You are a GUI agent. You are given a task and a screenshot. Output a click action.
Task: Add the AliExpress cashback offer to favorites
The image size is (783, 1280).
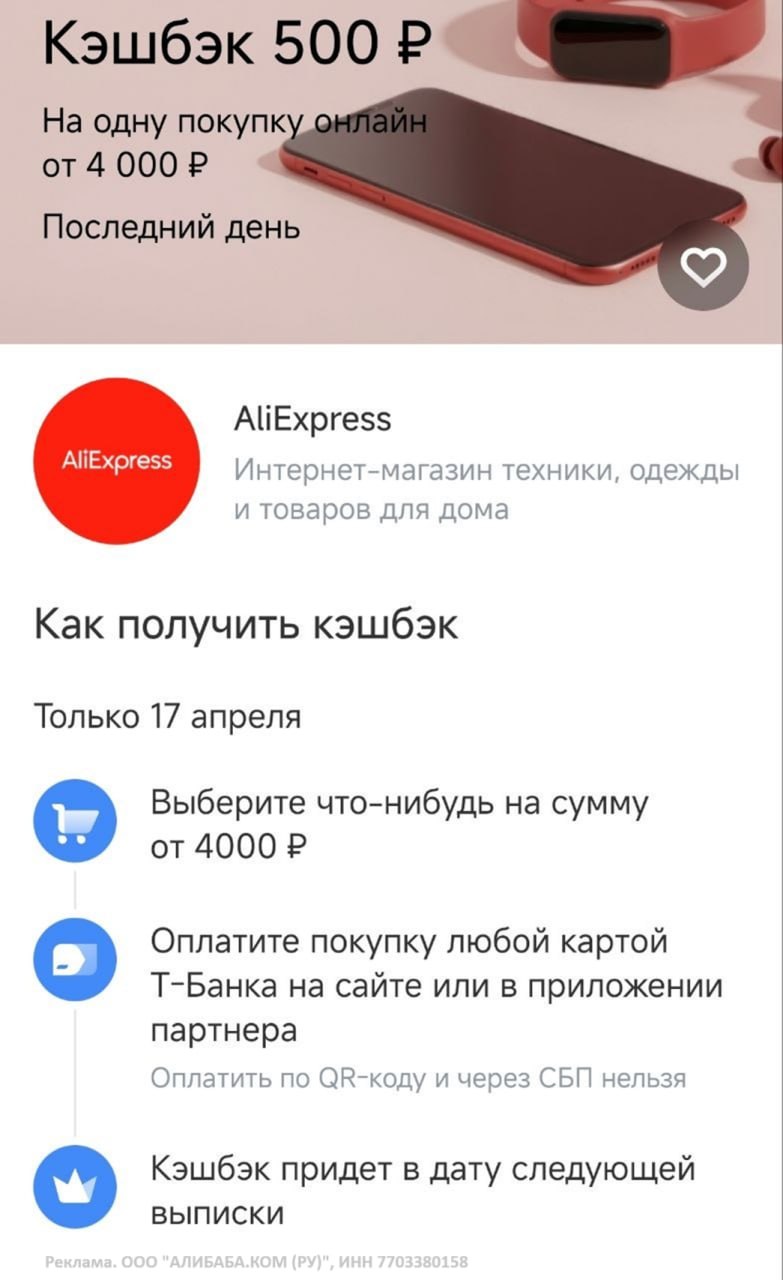[705, 267]
